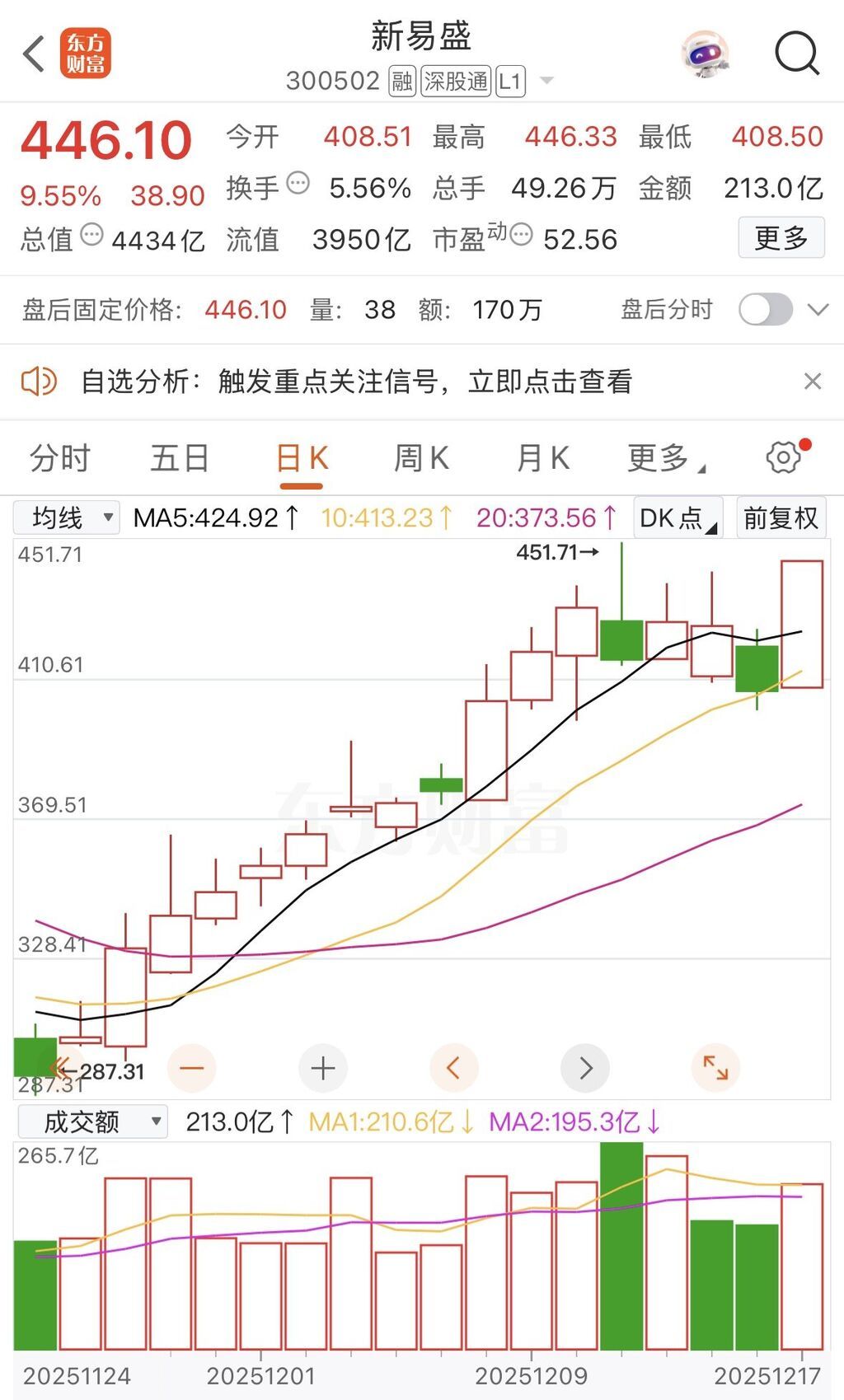
Task: Open the search magnifier icon
Action: [x=796, y=54]
